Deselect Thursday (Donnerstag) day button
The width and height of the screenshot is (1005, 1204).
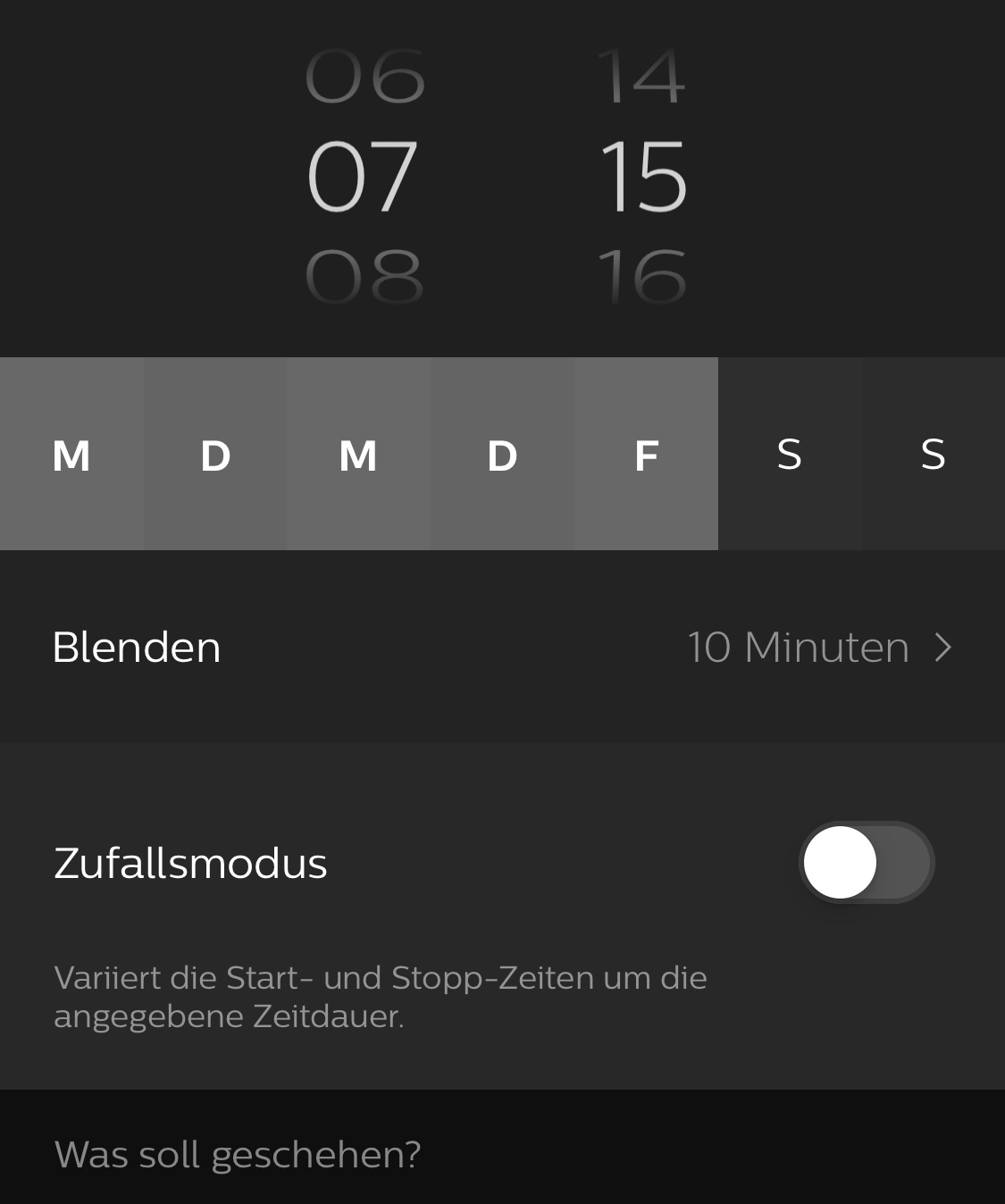coord(502,454)
